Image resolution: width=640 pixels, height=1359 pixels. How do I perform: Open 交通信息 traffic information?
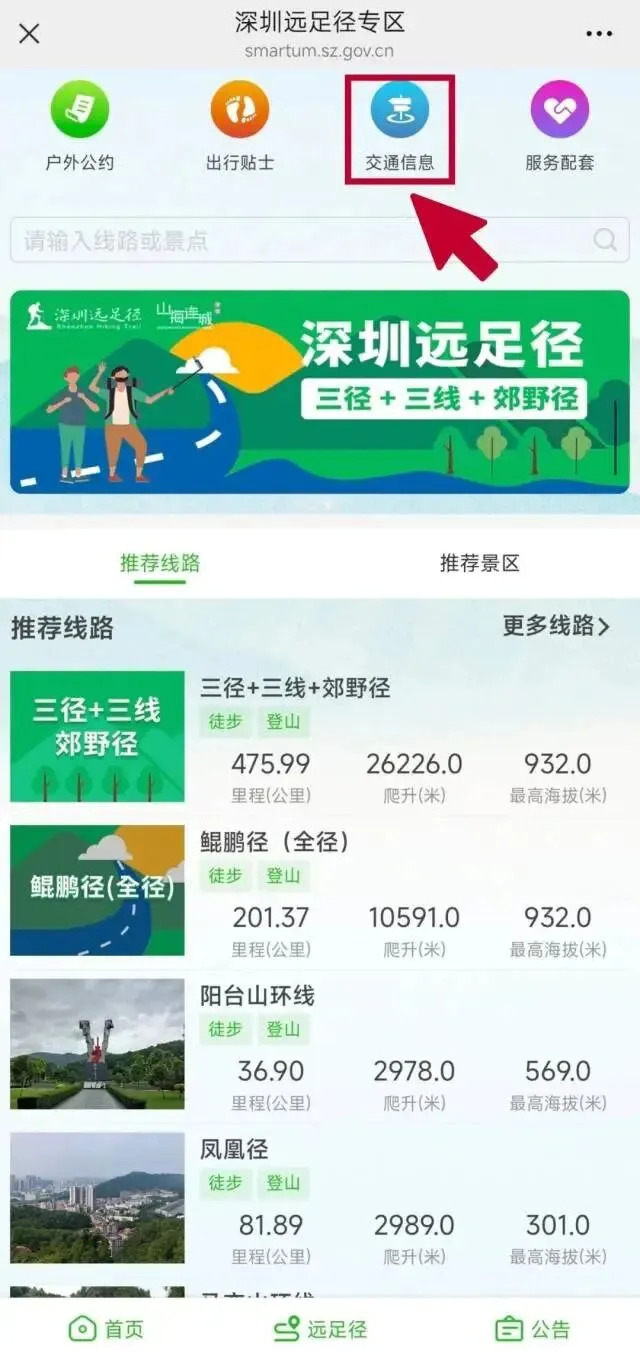tap(399, 127)
